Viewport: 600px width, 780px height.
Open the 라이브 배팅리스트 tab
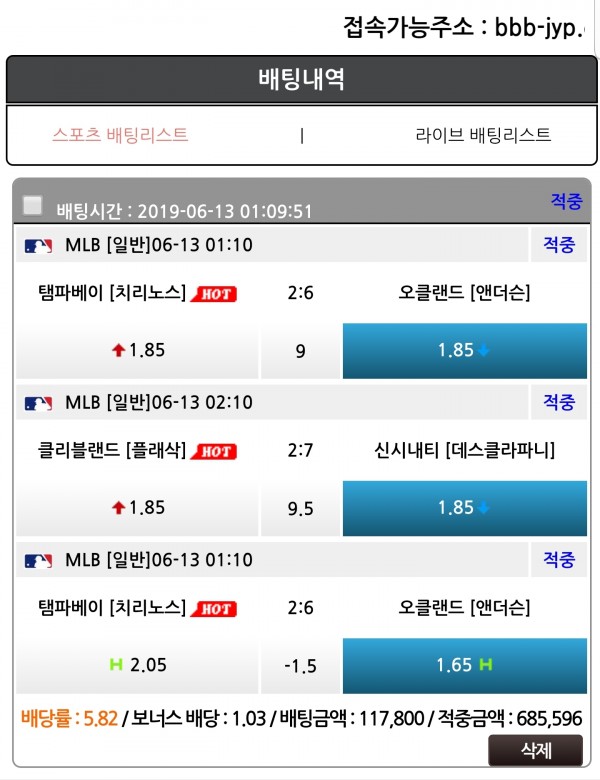[483, 135]
